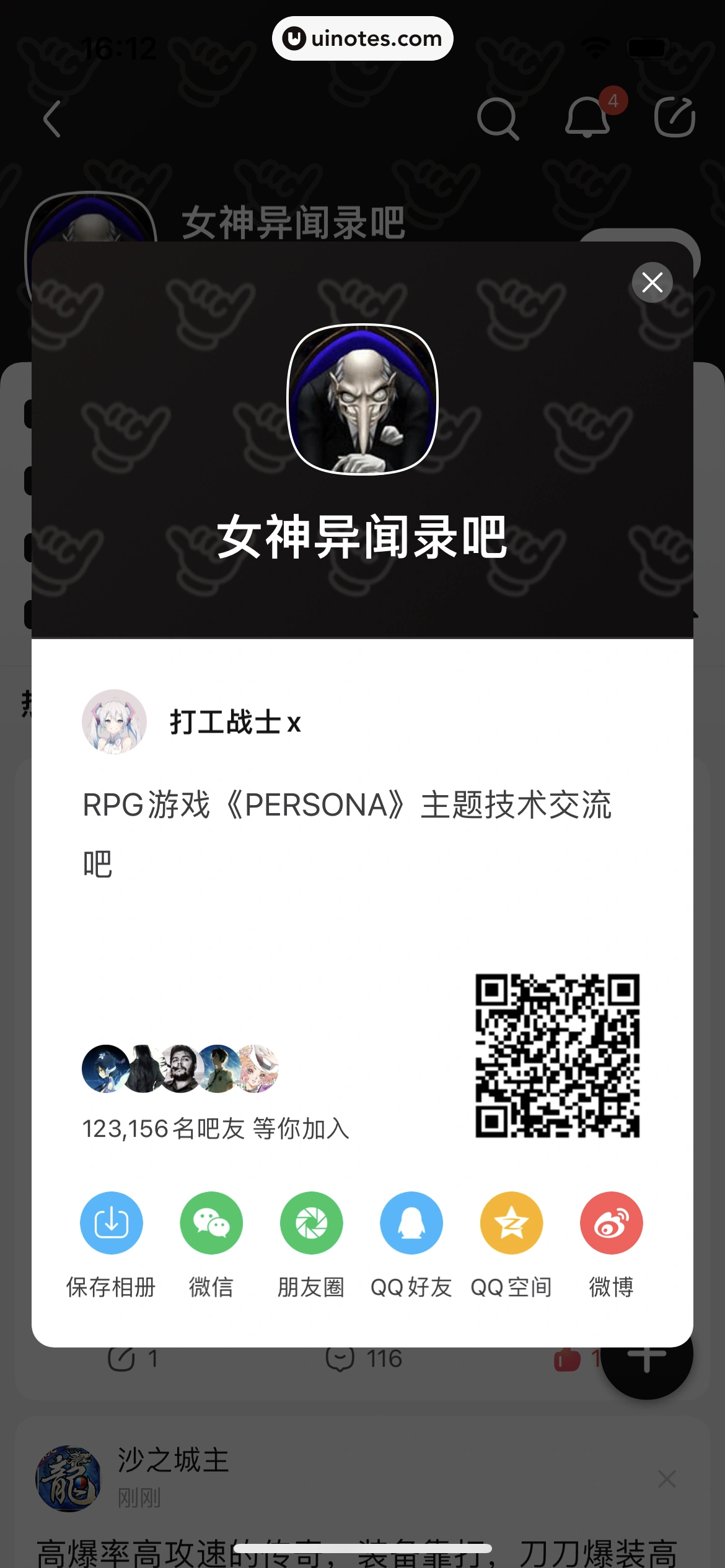
Task: Share to QQ Zone (QQ空间)
Action: [511, 1223]
